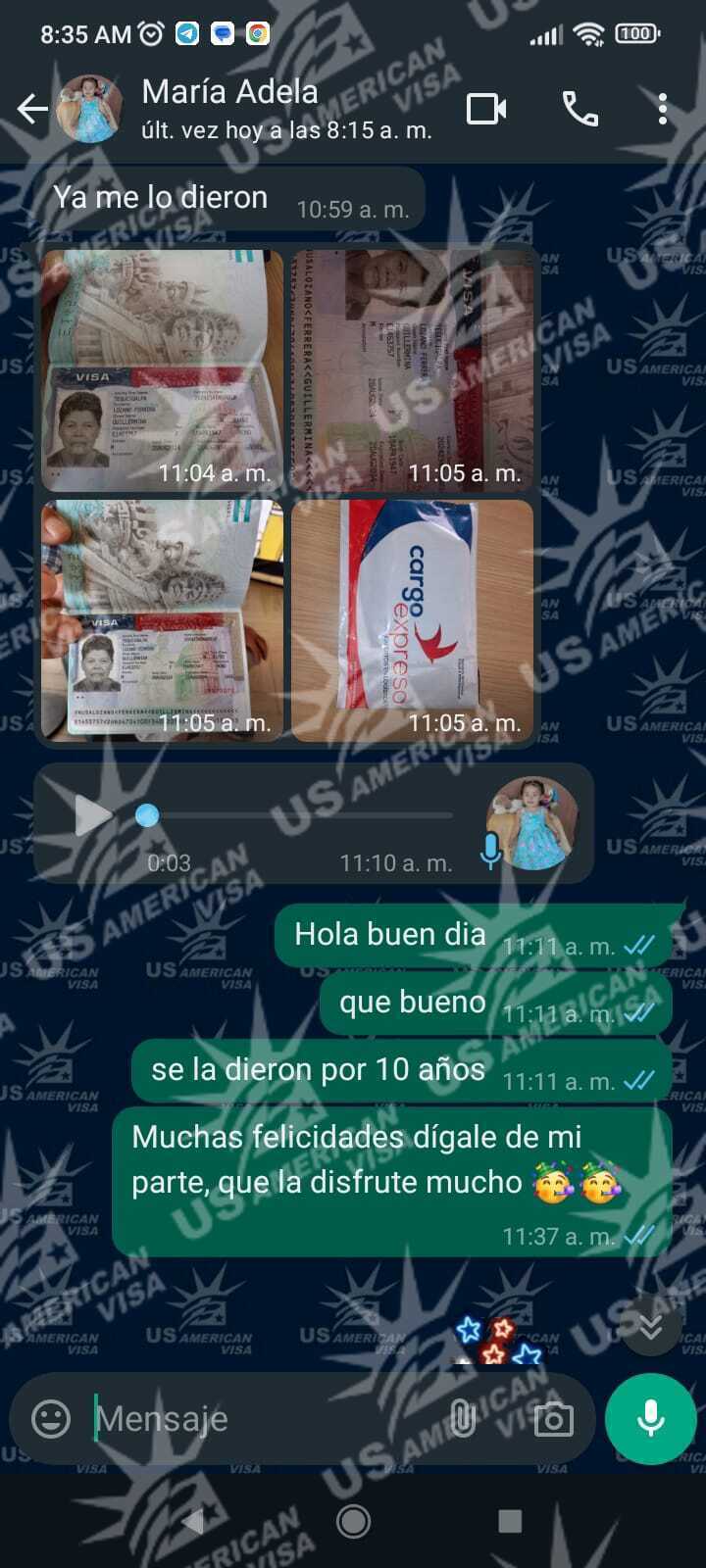706x1568 pixels.
Task: Open the cargo expreso envelope photo
Action: coord(413,619)
